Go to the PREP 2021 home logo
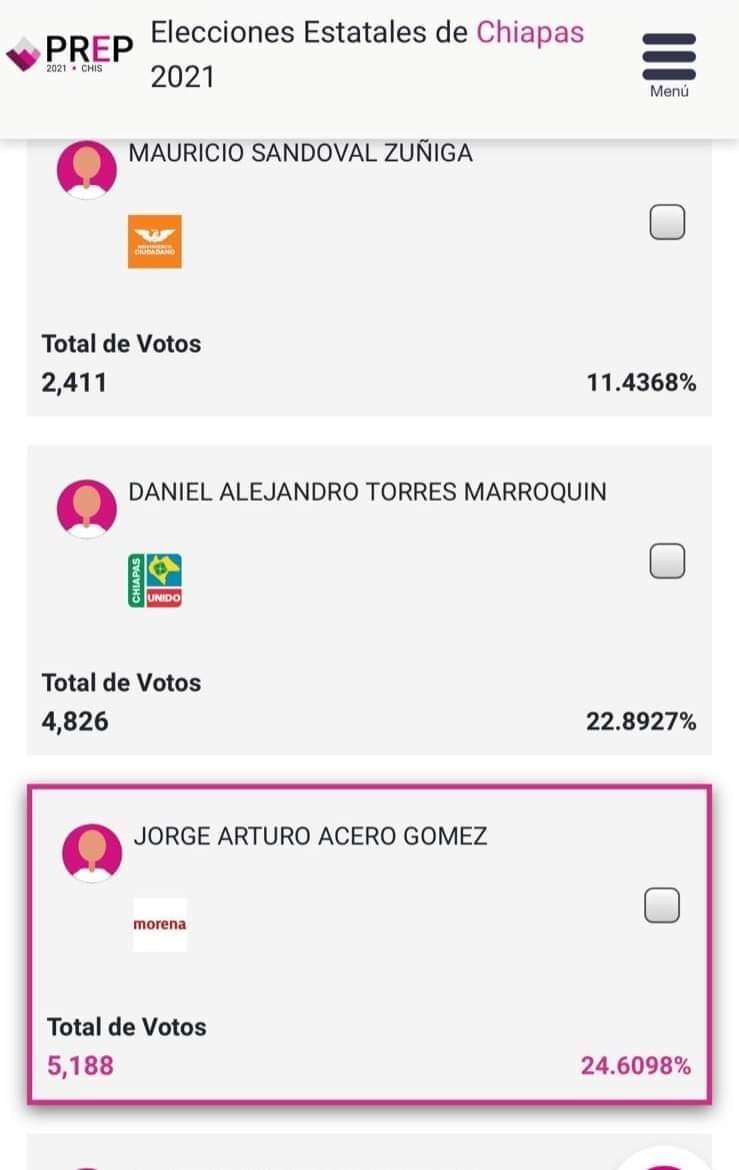739x1170 pixels. coord(70,52)
